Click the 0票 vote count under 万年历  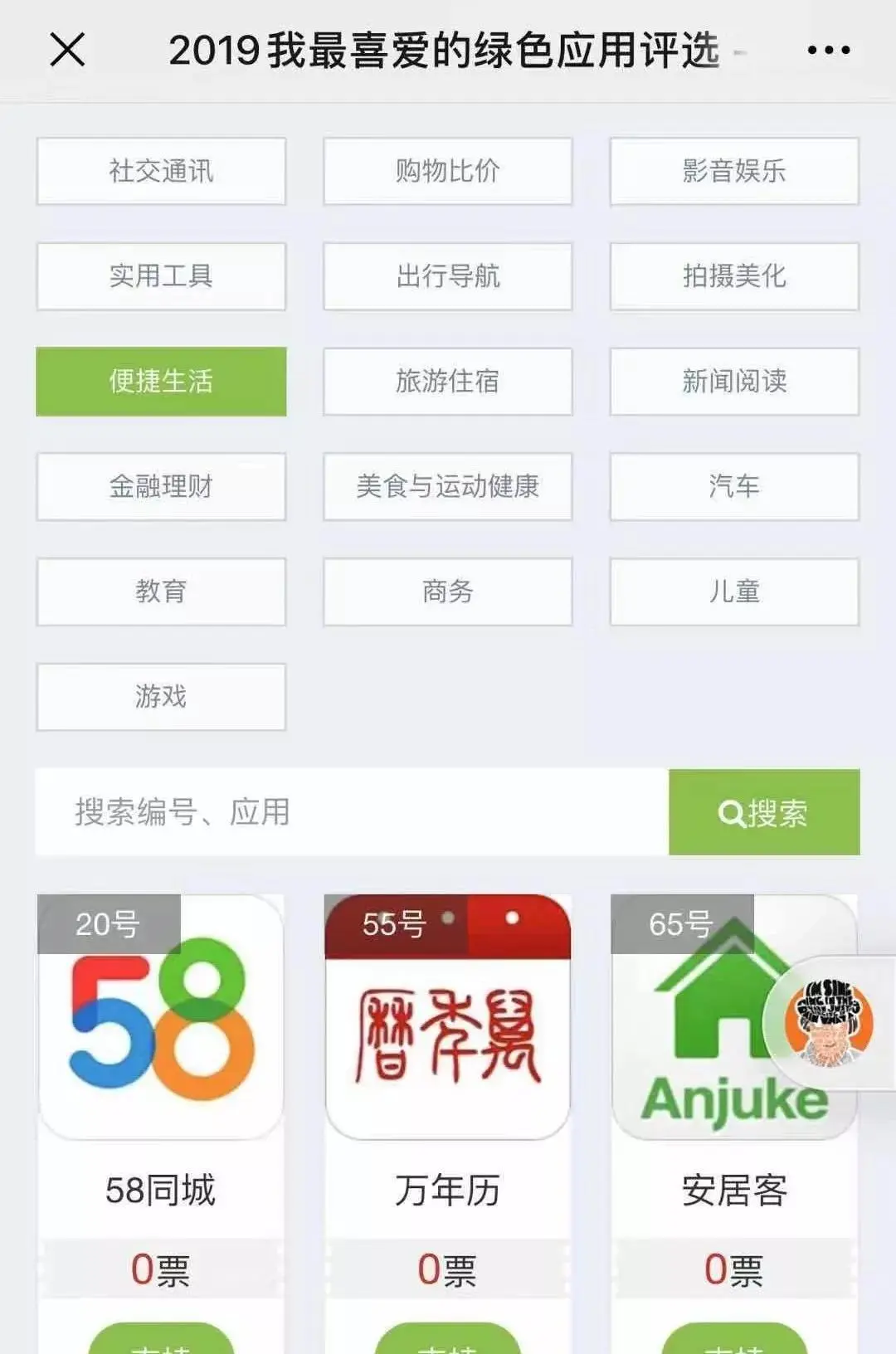click(447, 1267)
